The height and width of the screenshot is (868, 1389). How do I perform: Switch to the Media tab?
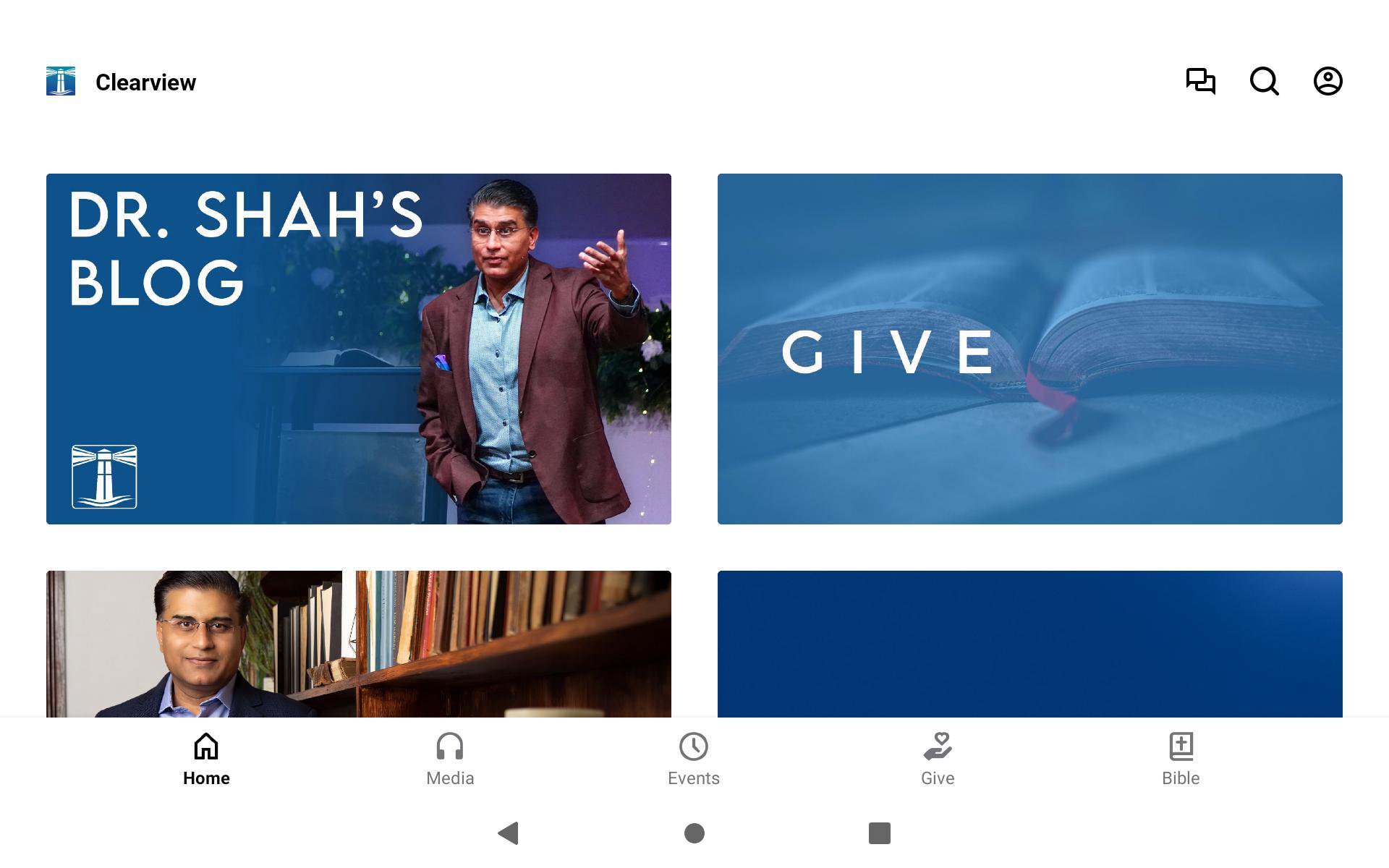(x=450, y=759)
